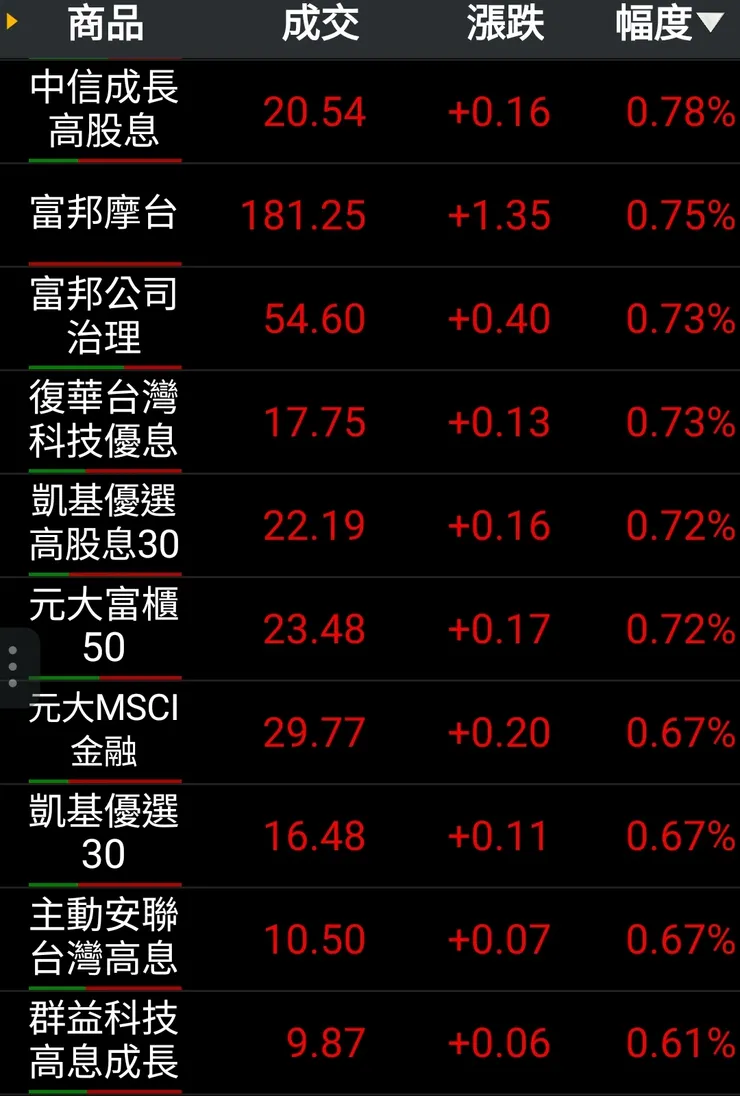
Task: Open 富邦摩台 quote details
Action: [x=104, y=214]
